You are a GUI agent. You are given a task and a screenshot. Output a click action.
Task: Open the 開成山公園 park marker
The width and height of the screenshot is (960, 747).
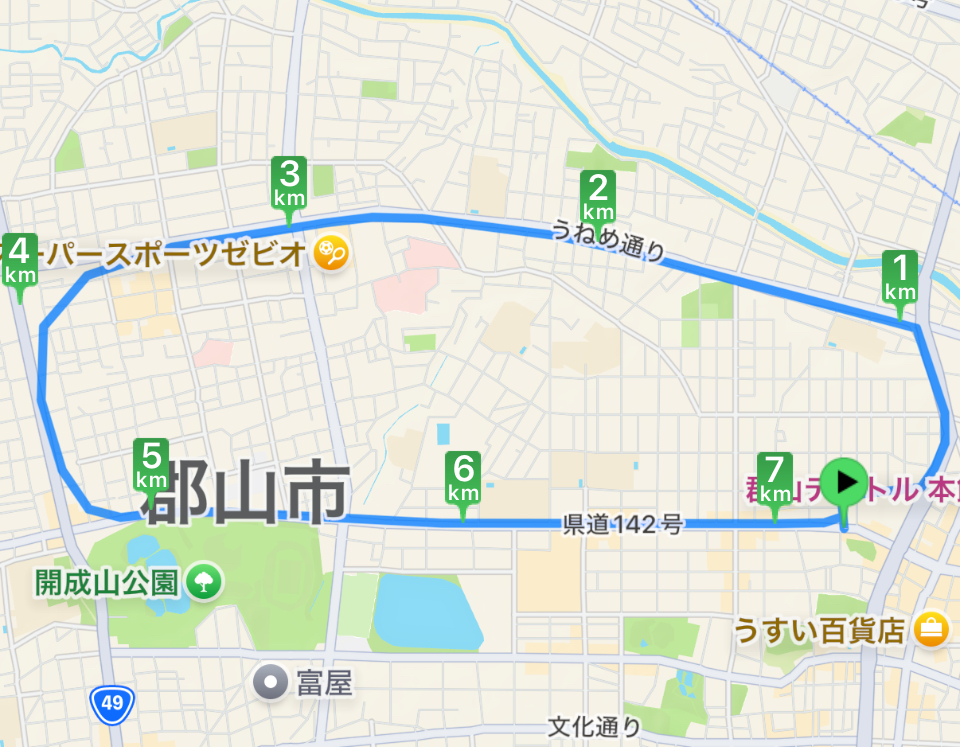click(205, 581)
